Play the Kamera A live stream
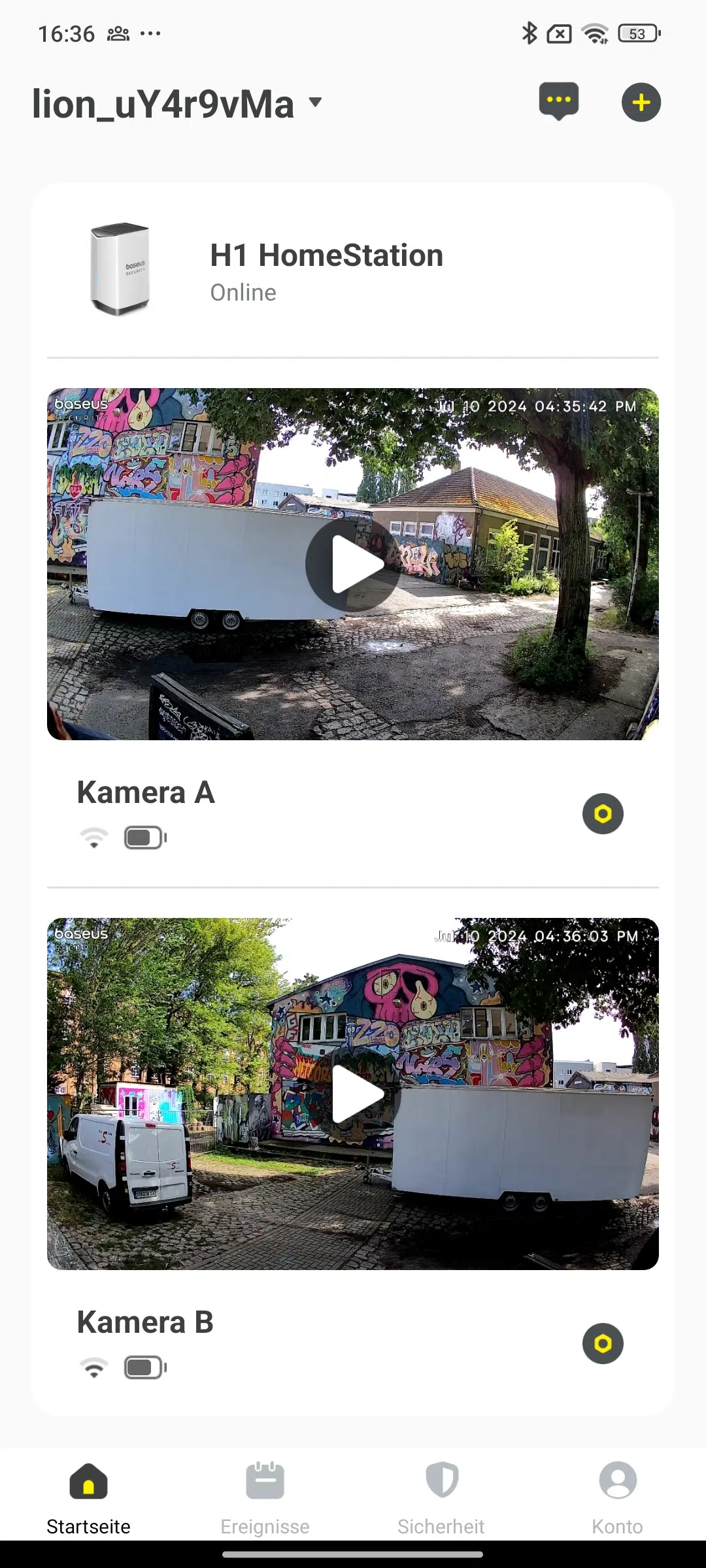The height and width of the screenshot is (1568, 706). (353, 564)
